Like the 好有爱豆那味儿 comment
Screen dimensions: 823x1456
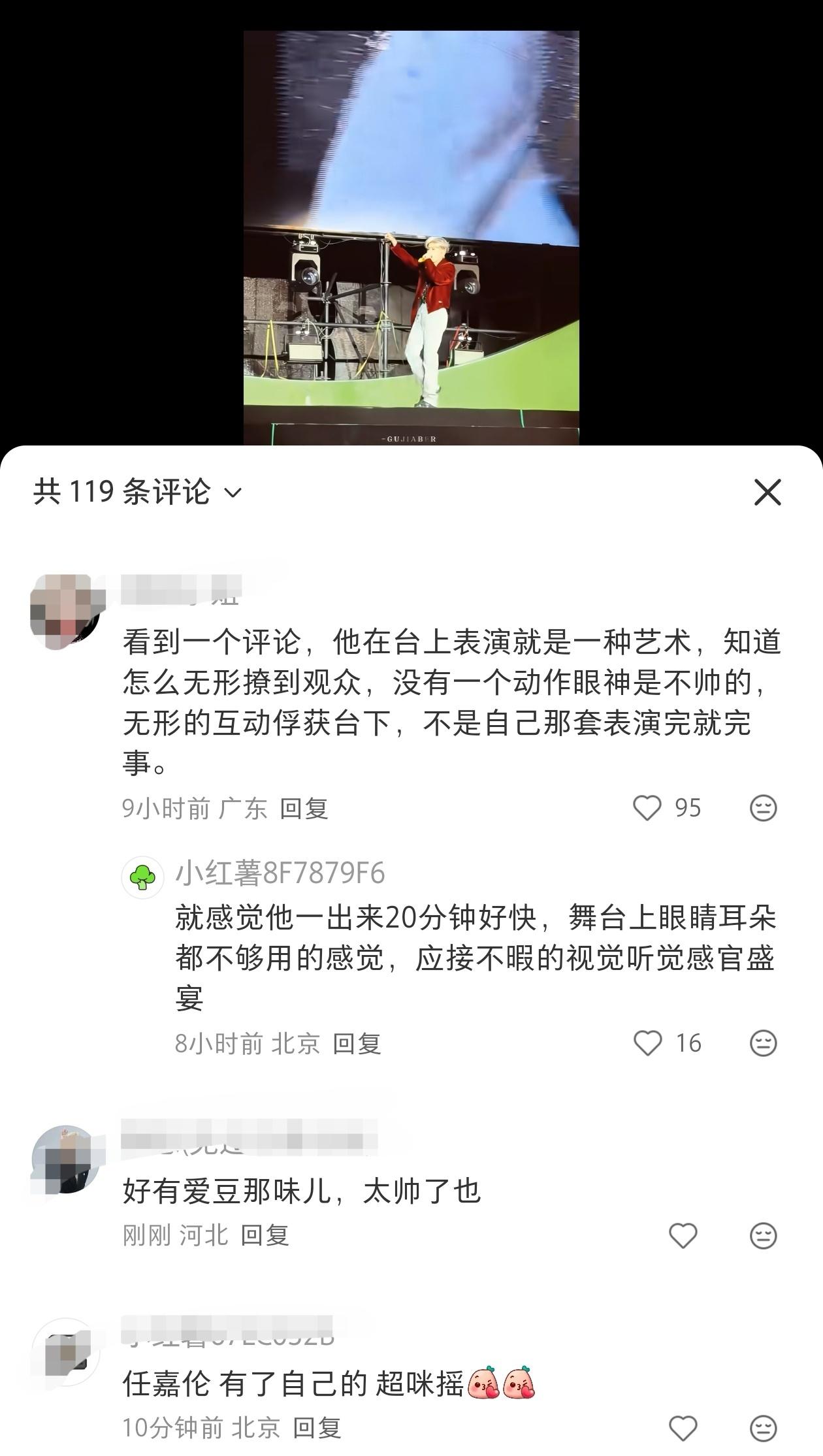tap(683, 1236)
